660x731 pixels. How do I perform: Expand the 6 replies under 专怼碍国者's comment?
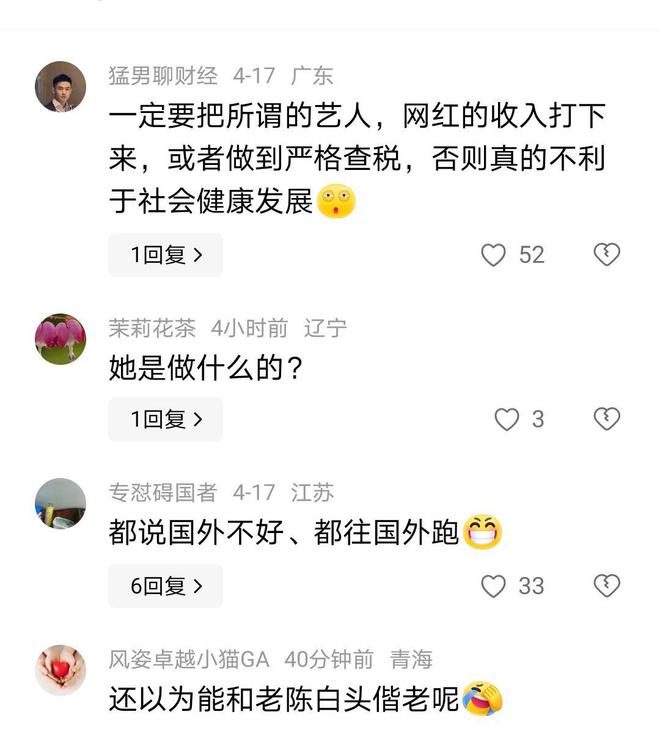165,586
